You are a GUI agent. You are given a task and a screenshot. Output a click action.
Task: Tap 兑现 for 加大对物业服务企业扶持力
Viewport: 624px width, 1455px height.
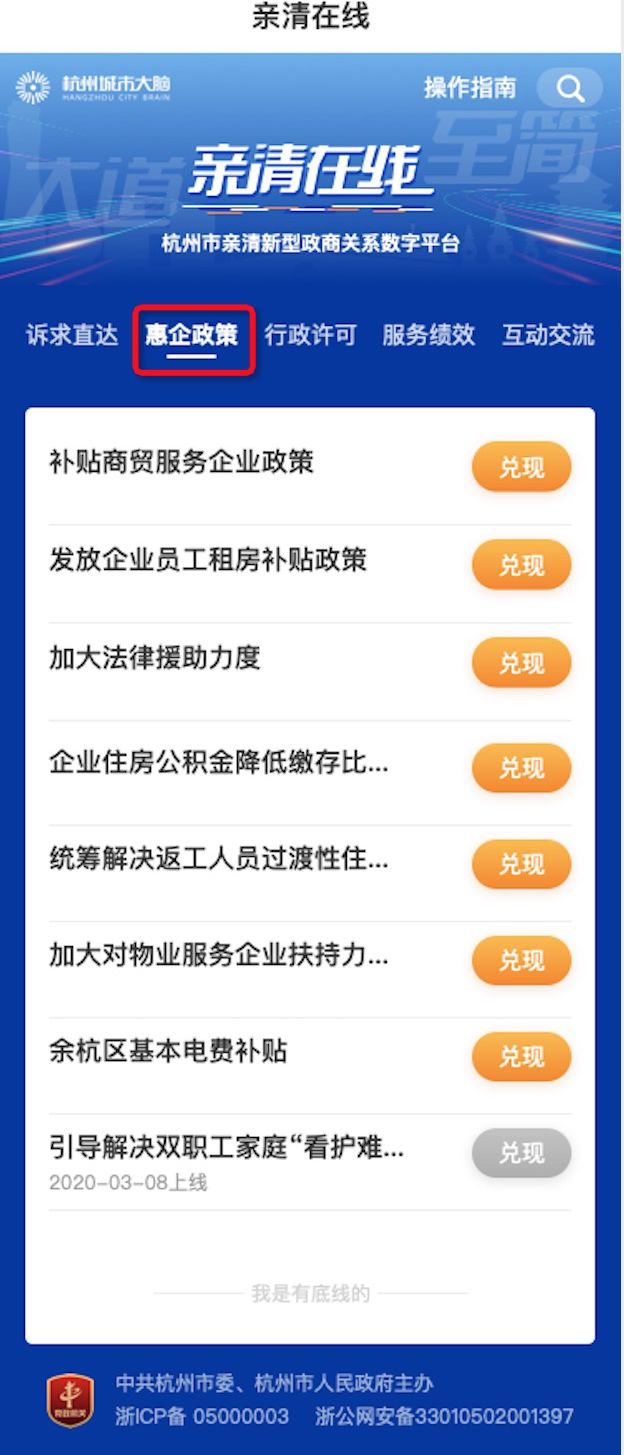pyautogui.click(x=521, y=960)
